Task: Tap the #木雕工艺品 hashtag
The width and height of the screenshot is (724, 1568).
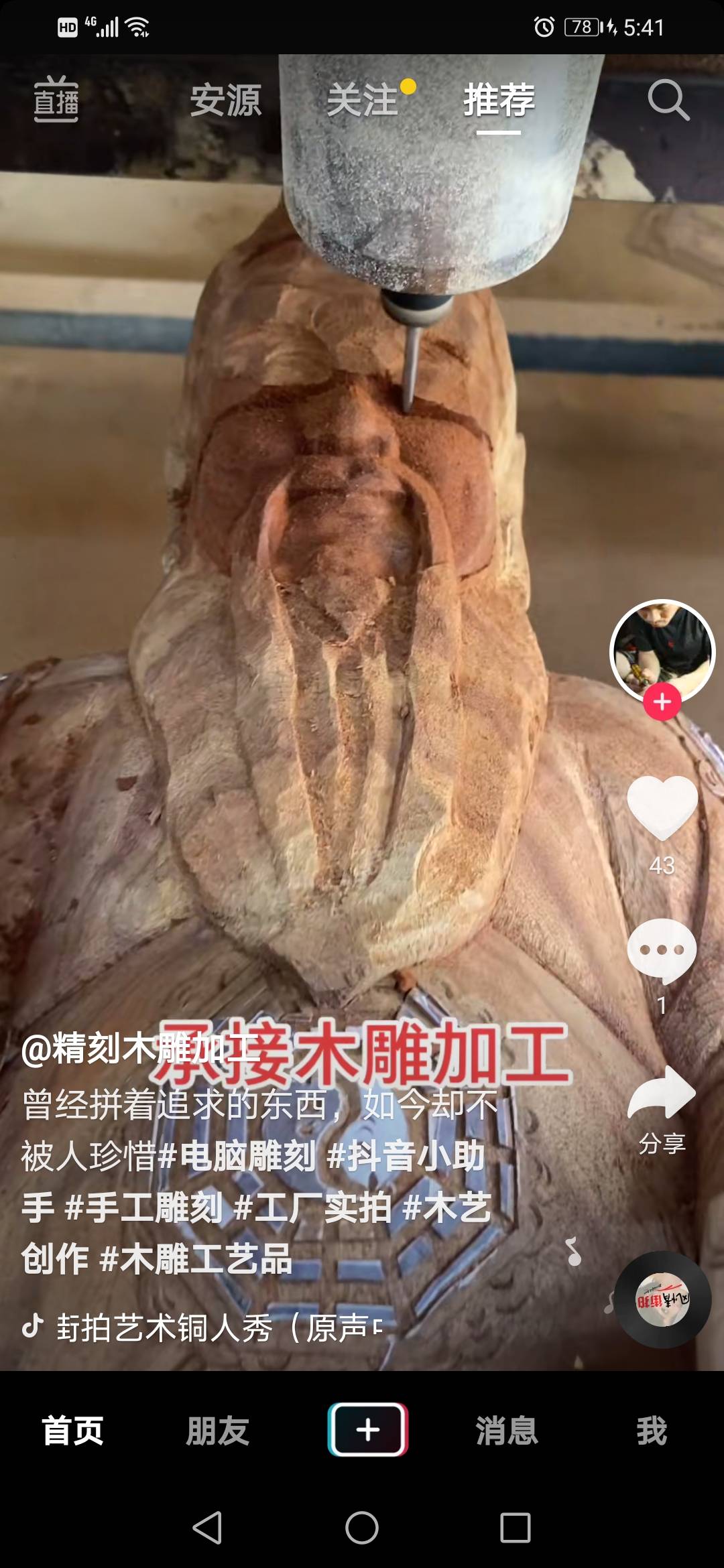Action: tap(196, 1258)
